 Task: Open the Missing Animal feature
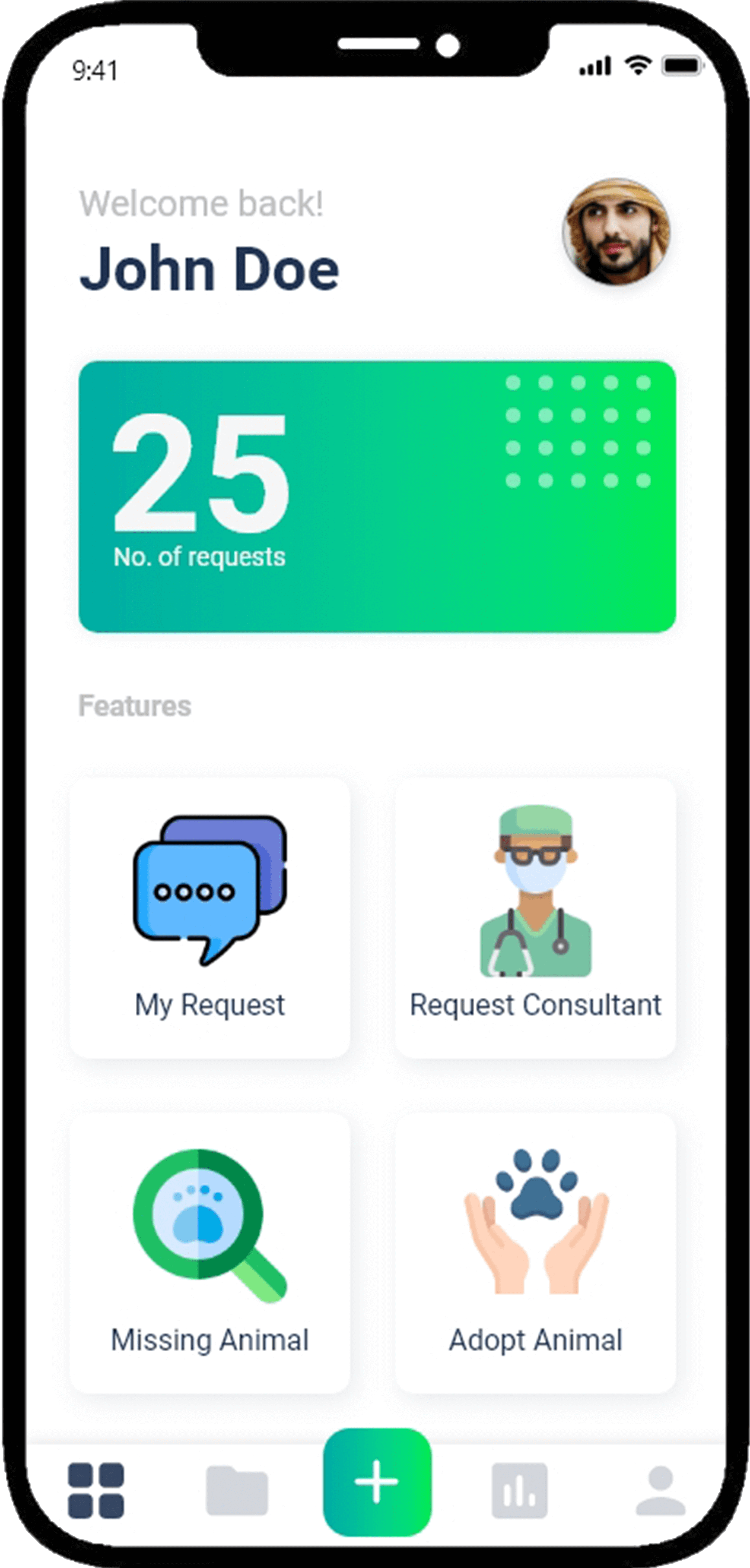point(210,1253)
